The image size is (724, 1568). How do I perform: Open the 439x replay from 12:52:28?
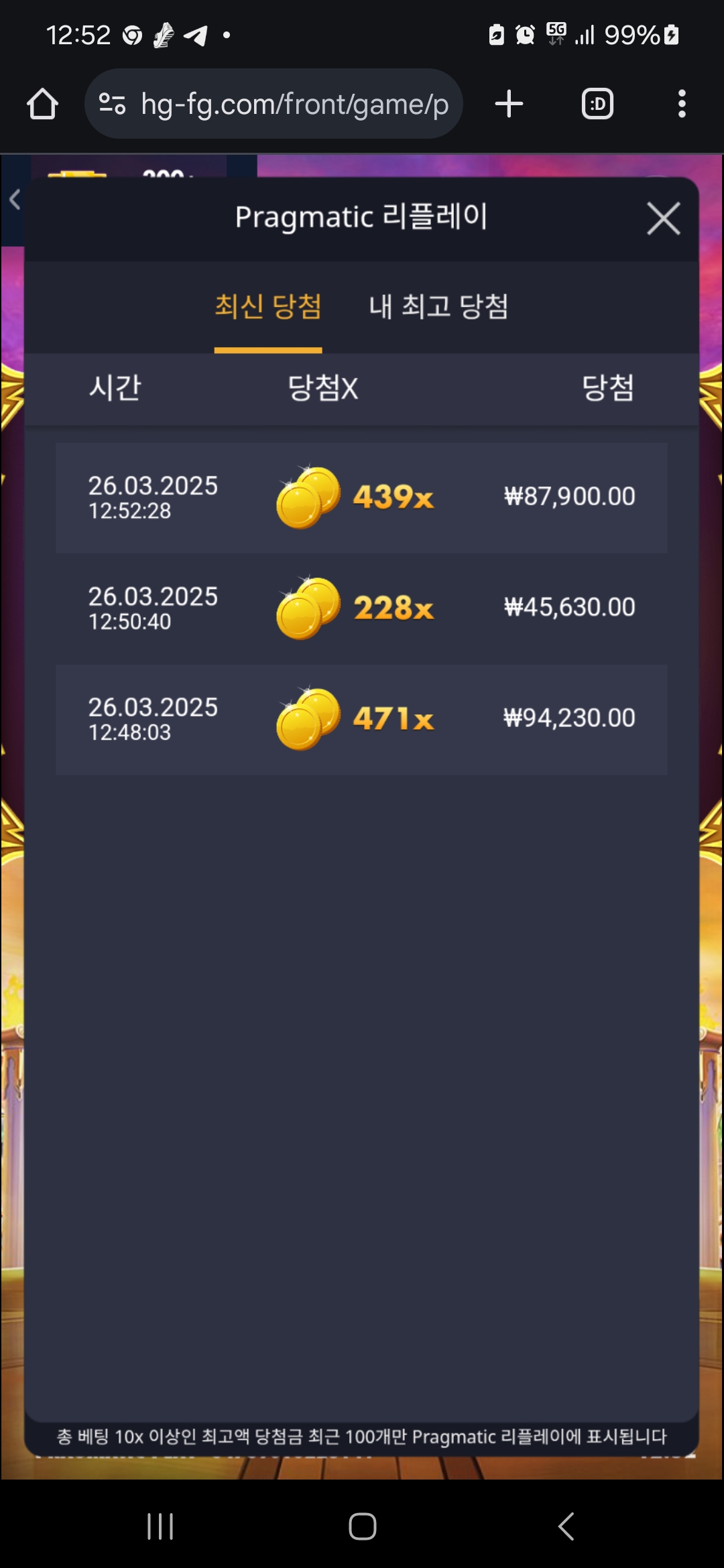[x=361, y=497]
